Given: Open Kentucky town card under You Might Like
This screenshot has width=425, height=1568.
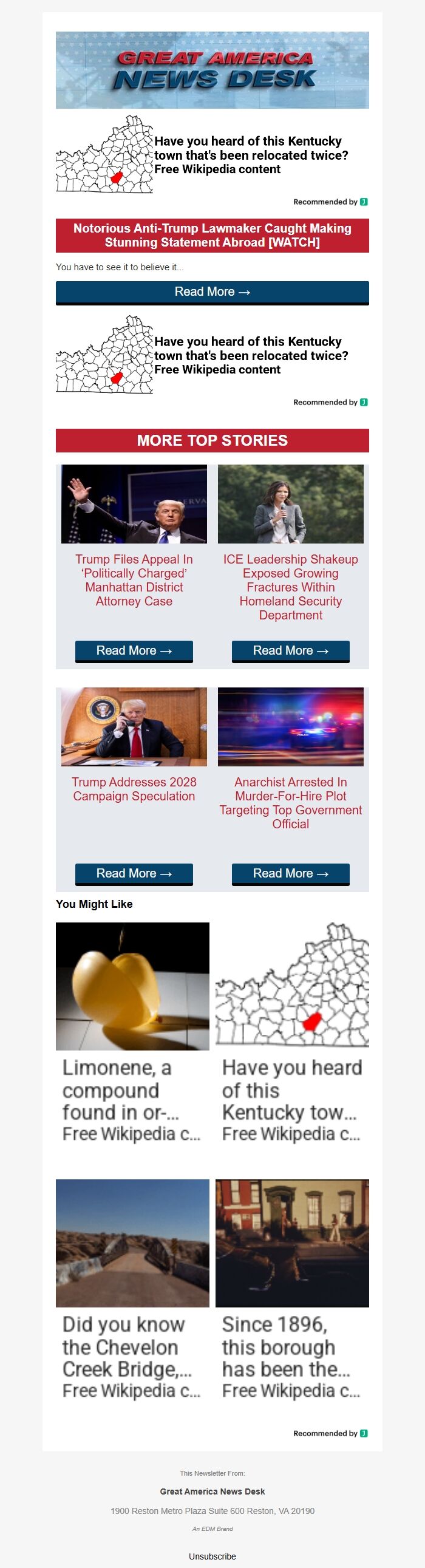Looking at the screenshot, I should [x=291, y=1035].
